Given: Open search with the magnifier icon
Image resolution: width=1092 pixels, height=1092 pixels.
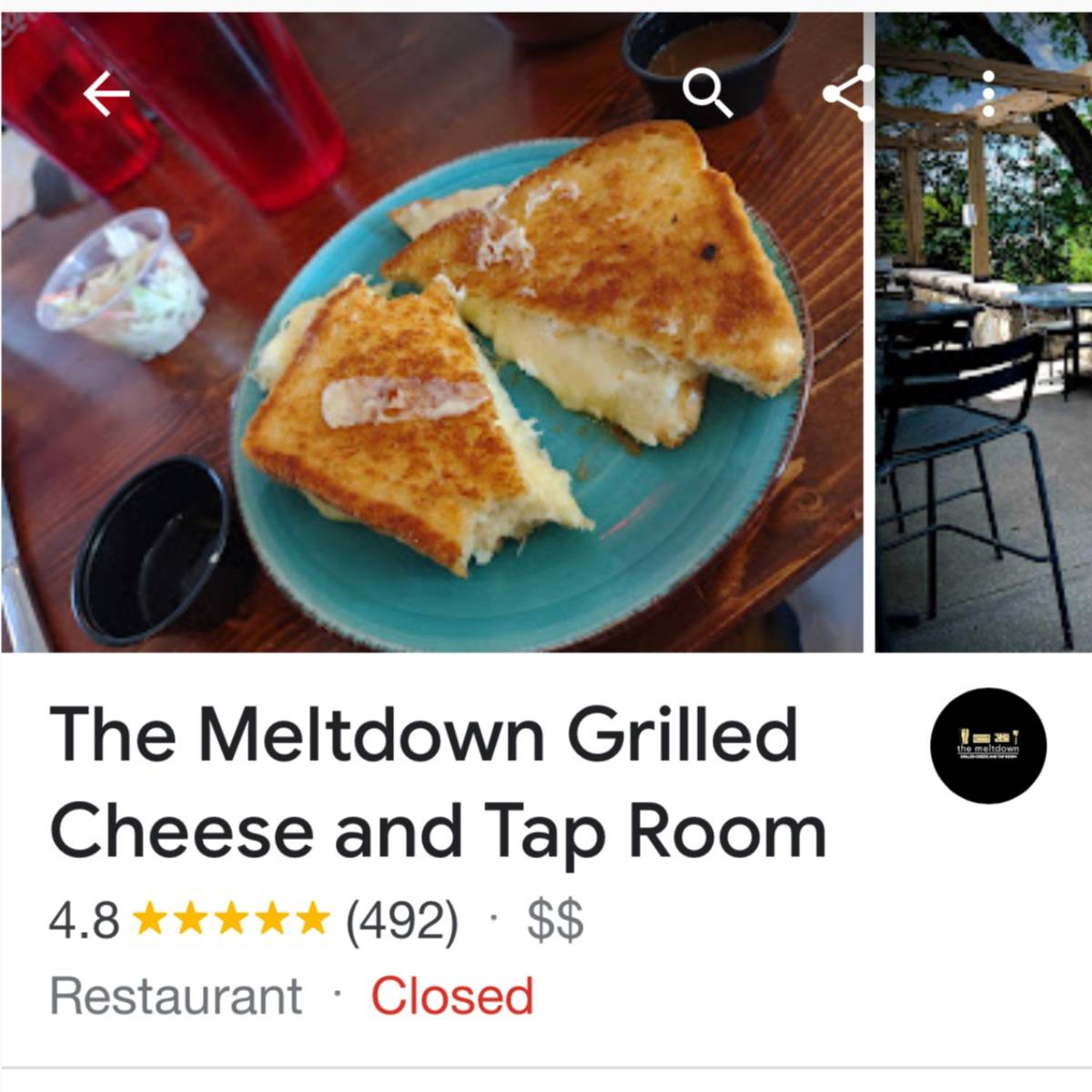Looking at the screenshot, I should click(707, 94).
